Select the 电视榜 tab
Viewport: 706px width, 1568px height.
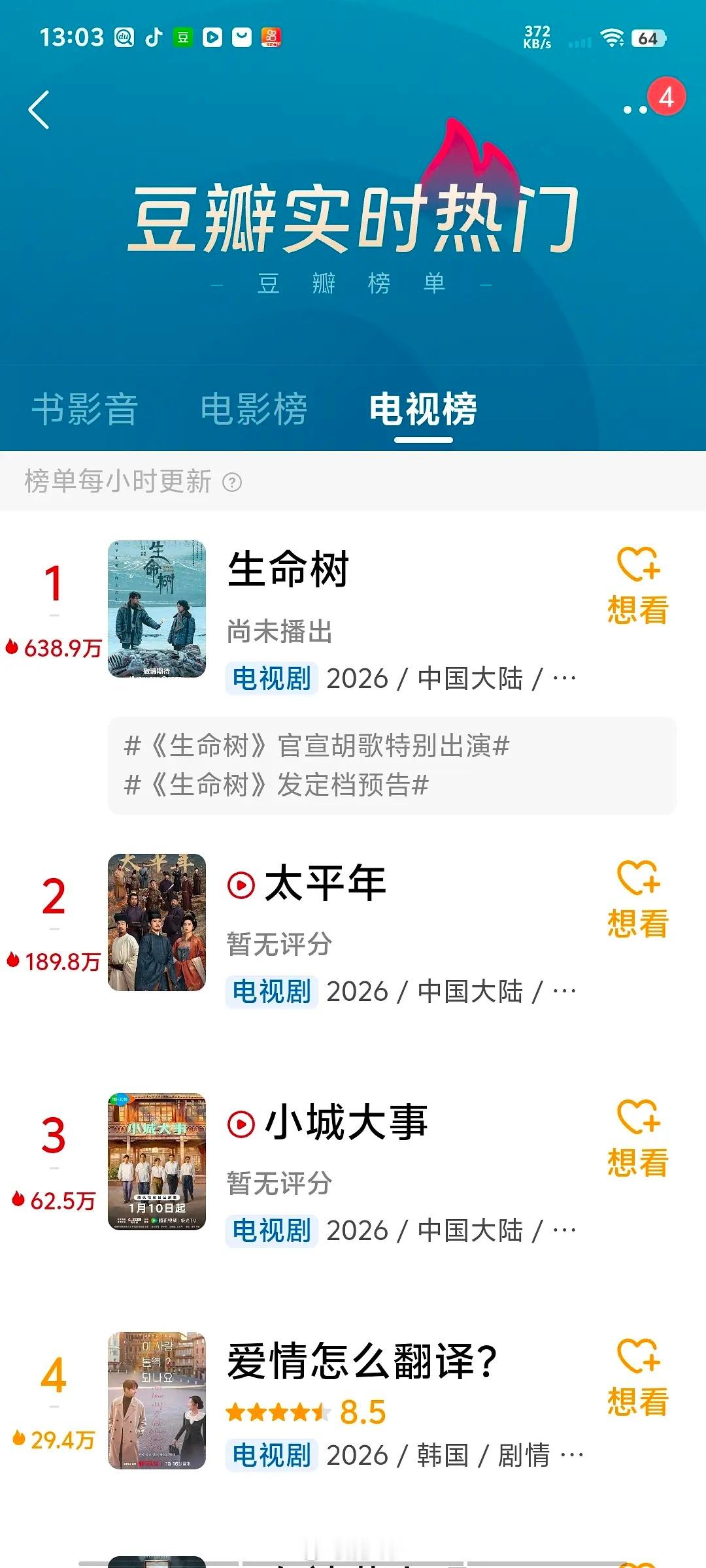(x=423, y=410)
